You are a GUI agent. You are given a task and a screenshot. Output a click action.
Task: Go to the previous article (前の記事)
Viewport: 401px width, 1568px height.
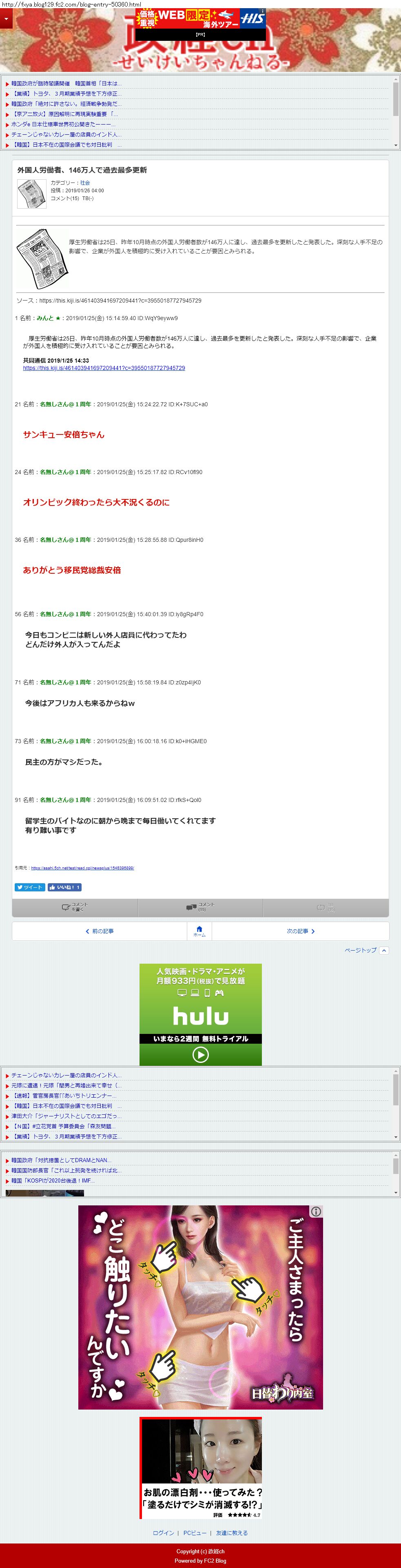[x=99, y=931]
